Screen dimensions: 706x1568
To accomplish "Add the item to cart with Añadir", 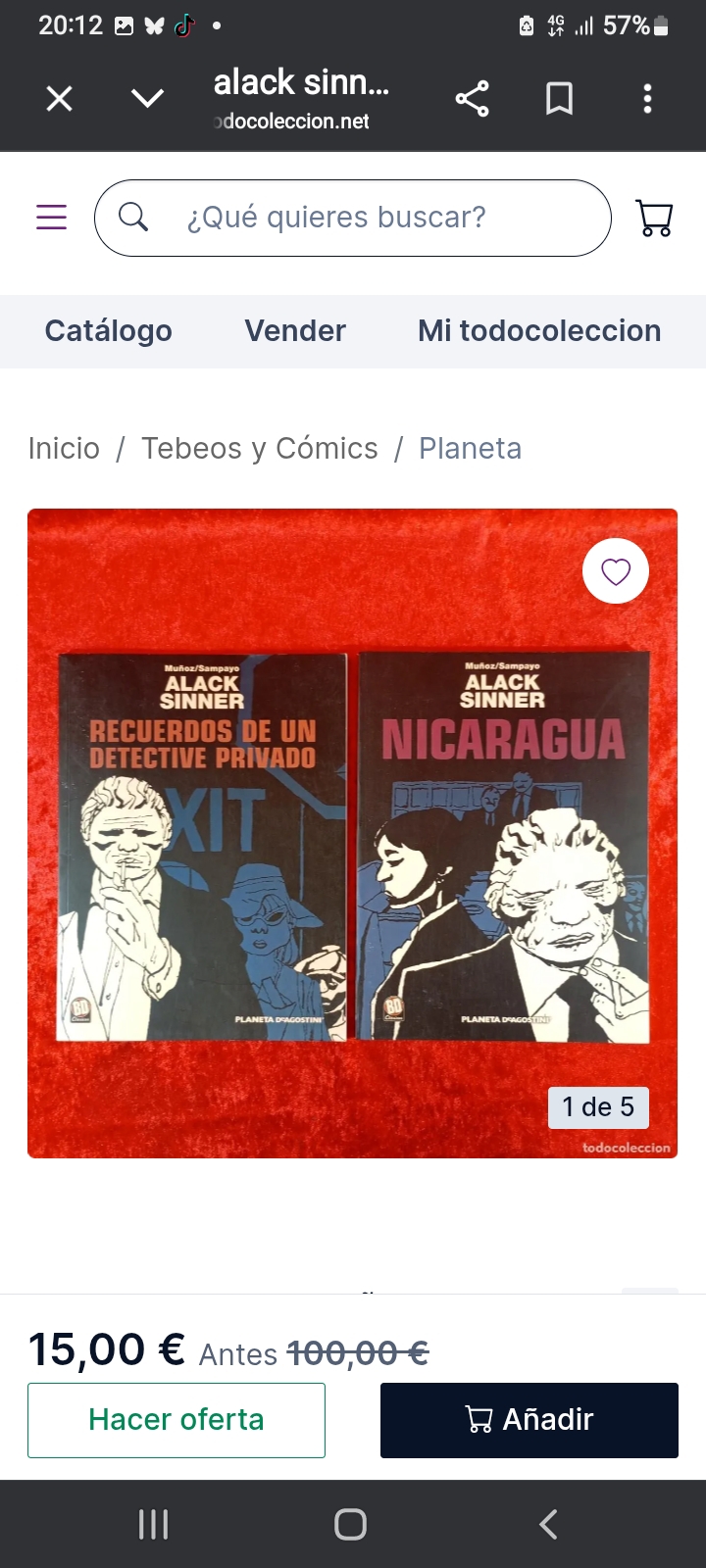I will click(529, 1419).
